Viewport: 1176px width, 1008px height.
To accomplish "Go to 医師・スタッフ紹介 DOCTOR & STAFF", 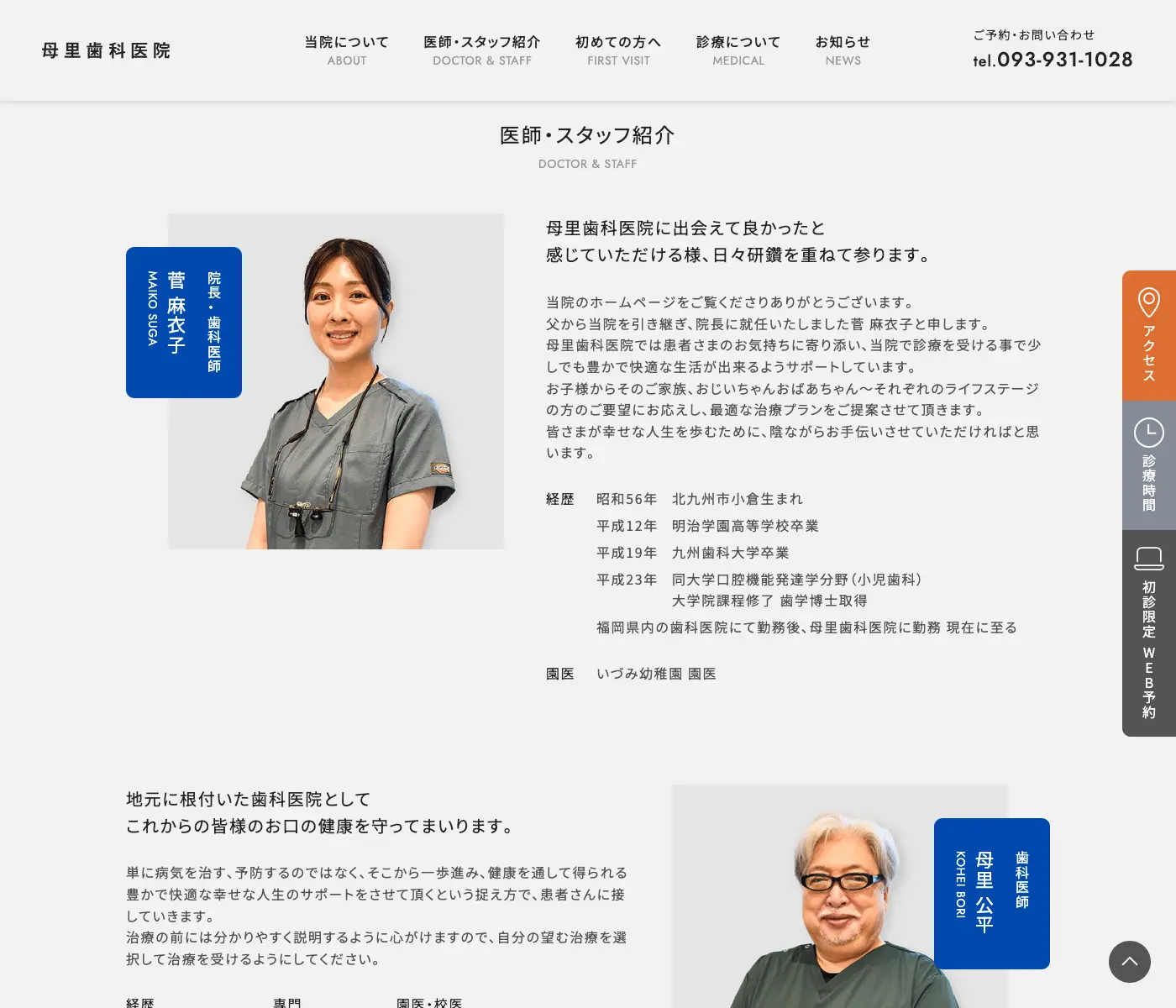I will pyautogui.click(x=481, y=50).
